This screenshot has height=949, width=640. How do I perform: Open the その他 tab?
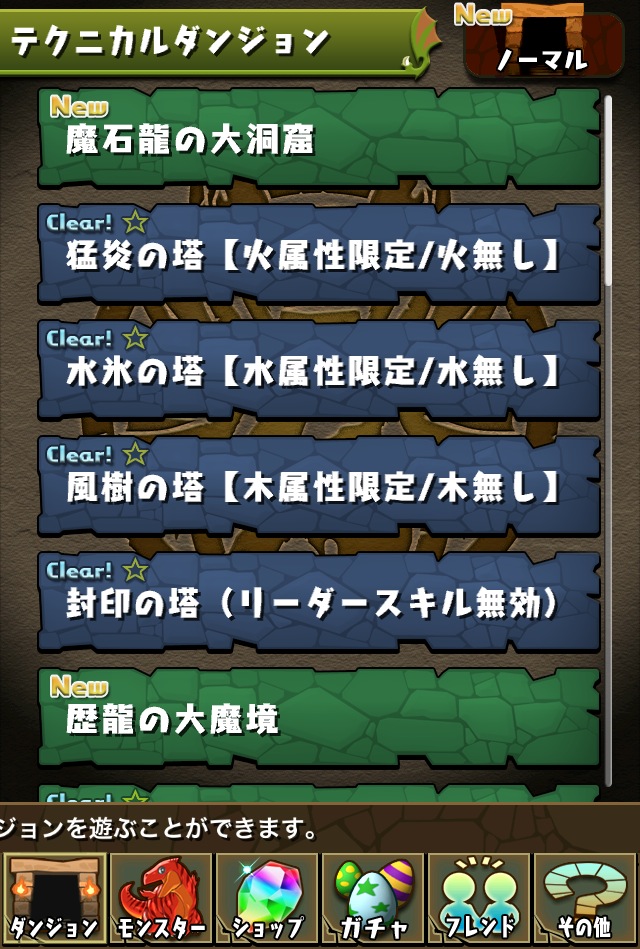pyautogui.click(x=585, y=898)
